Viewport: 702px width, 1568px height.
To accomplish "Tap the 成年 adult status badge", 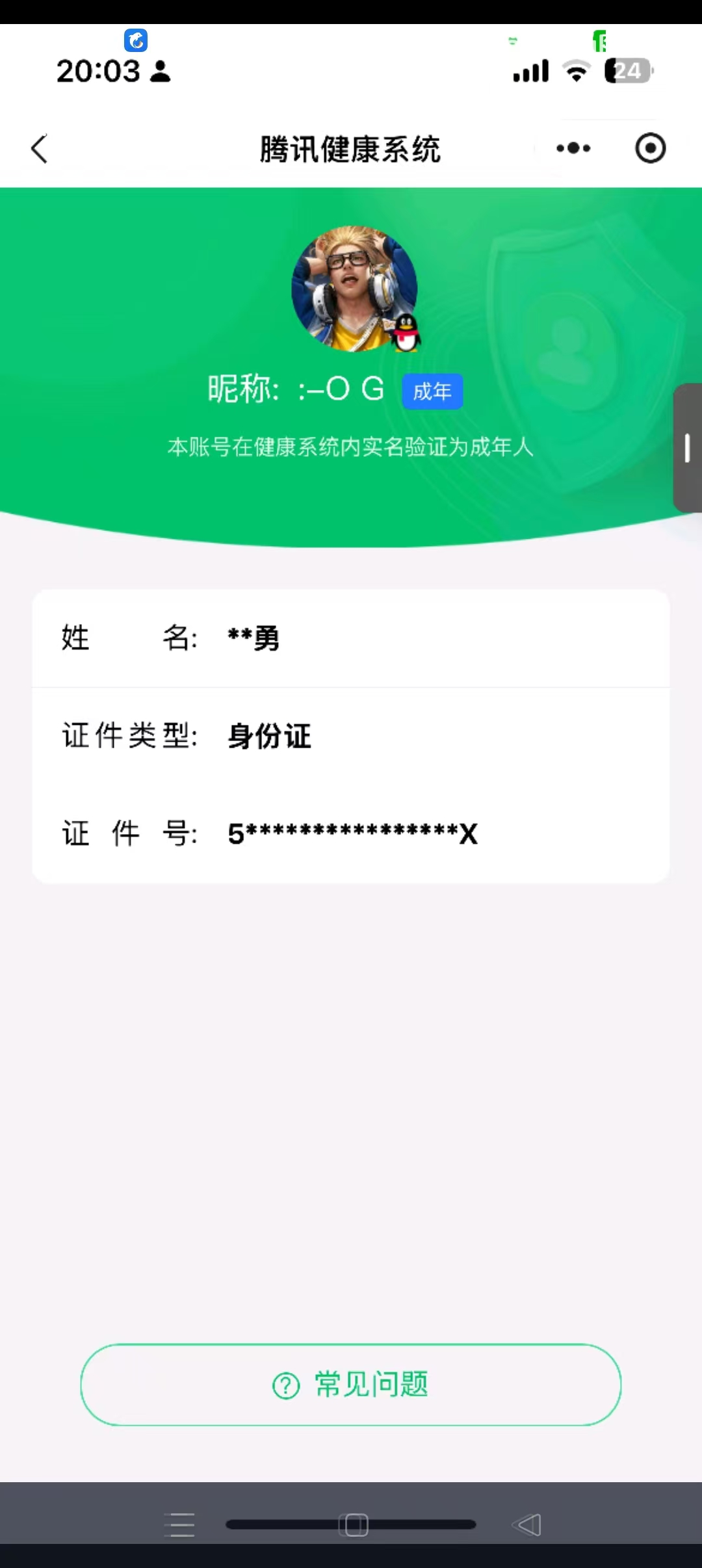I will coord(432,391).
